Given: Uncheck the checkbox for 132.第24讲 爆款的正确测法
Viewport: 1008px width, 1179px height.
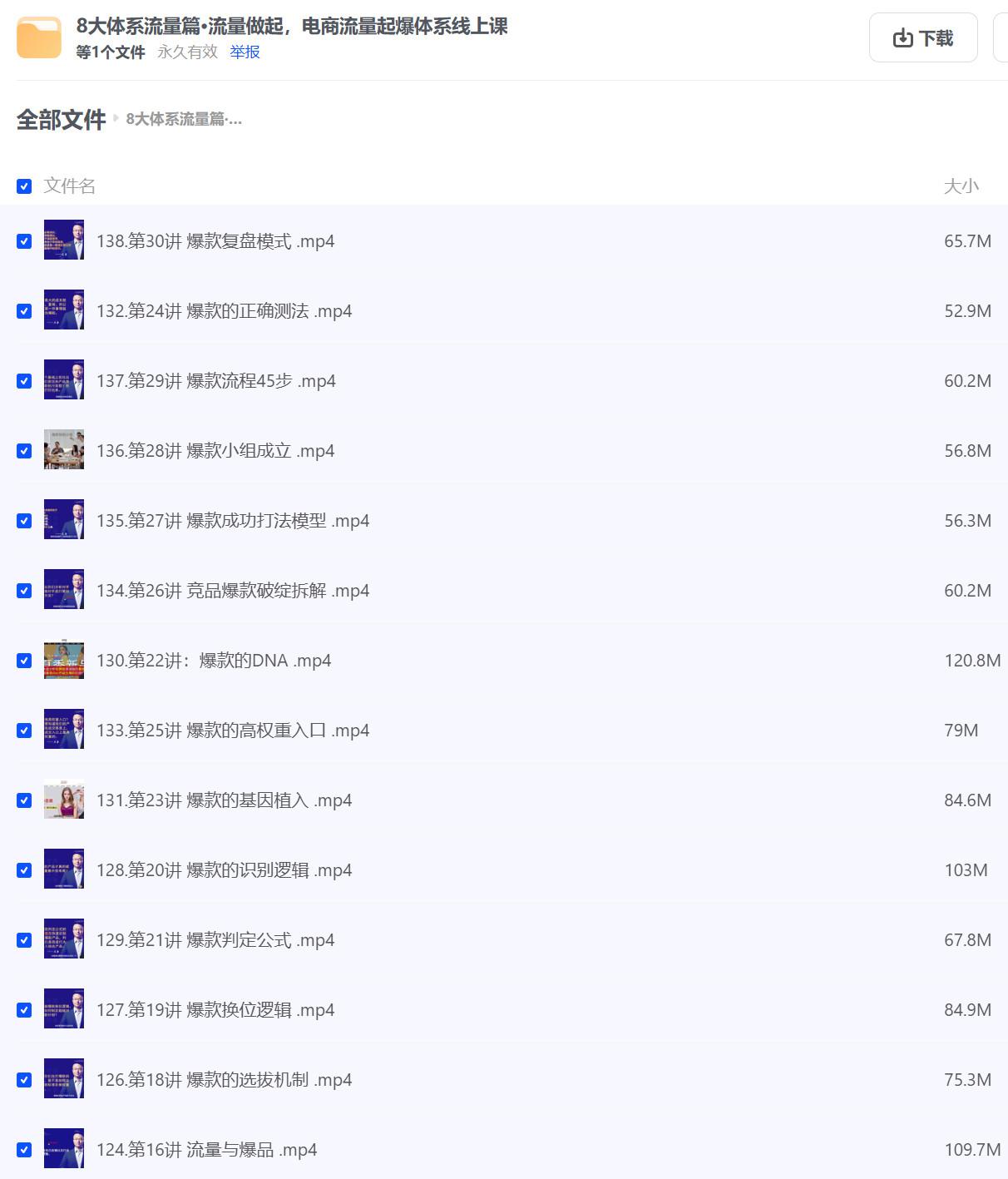Looking at the screenshot, I should coord(24,311).
